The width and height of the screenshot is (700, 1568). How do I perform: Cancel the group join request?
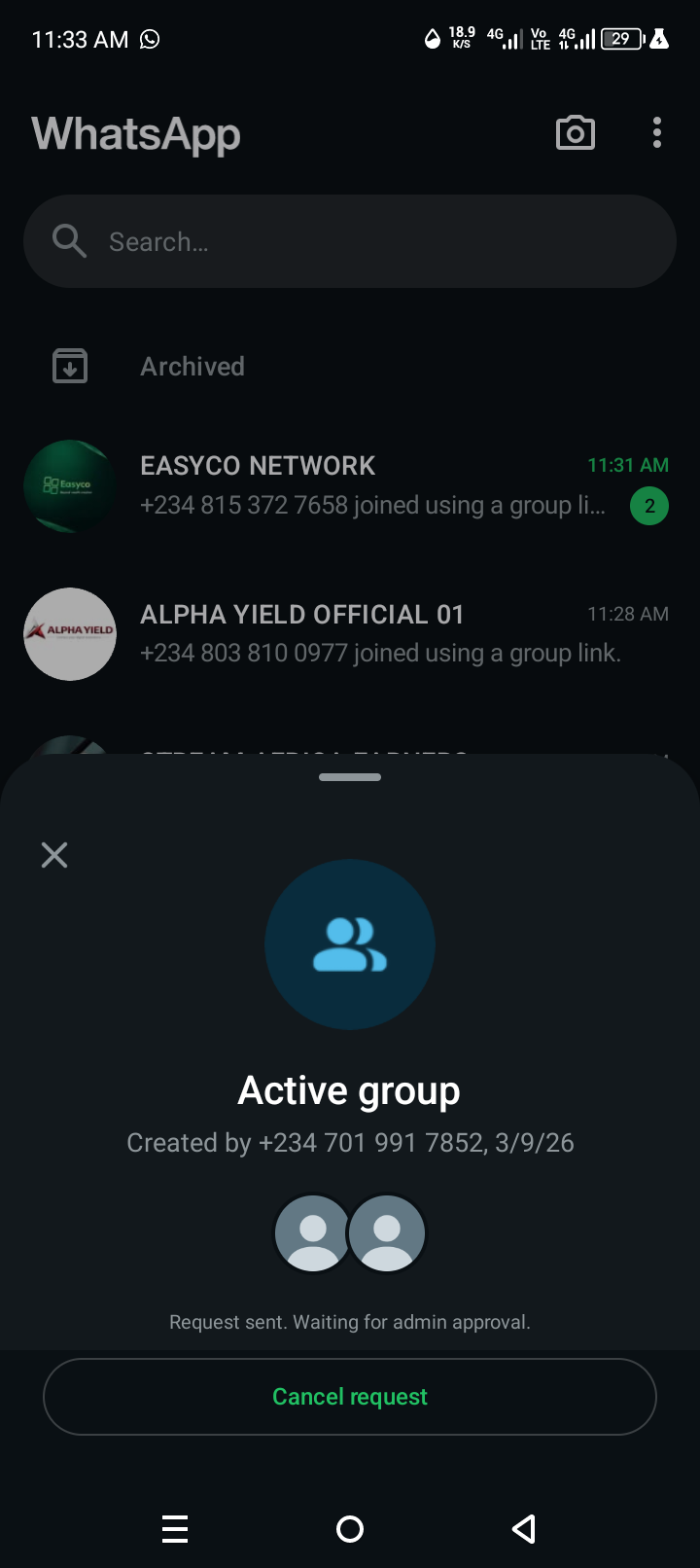[x=350, y=1397]
